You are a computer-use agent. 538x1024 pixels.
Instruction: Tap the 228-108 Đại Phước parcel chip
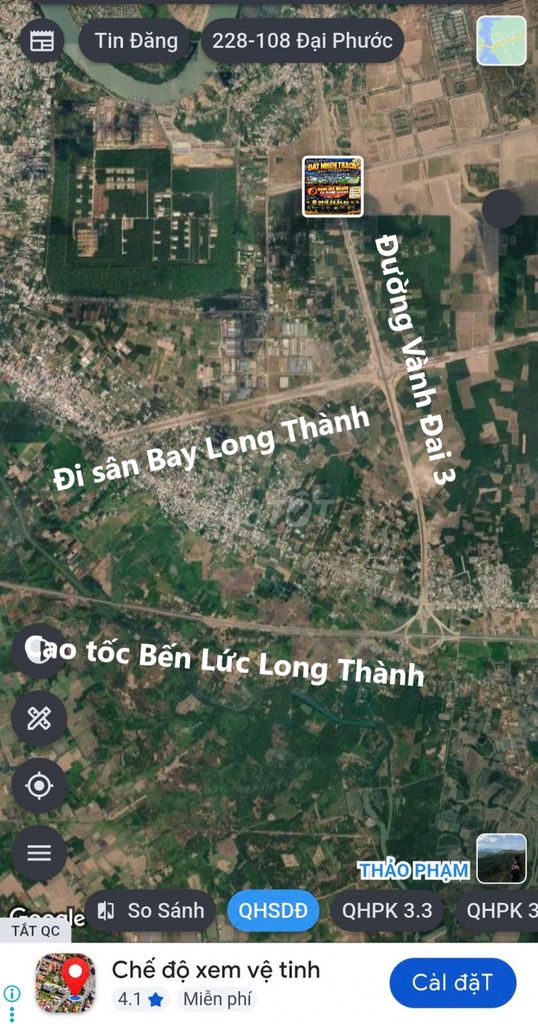(302, 41)
